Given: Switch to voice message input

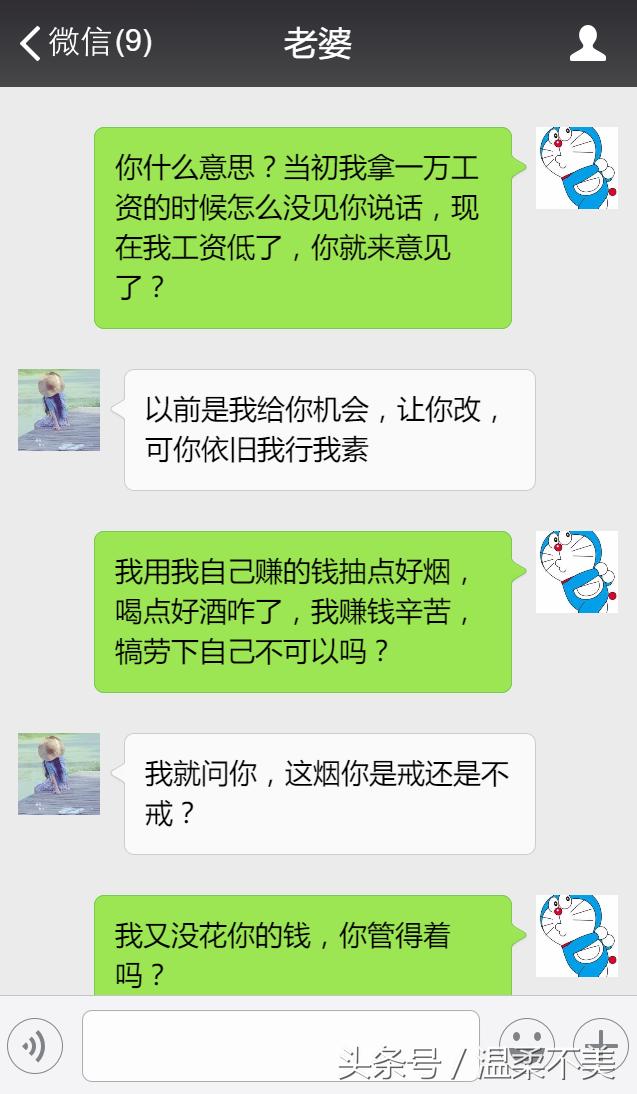Looking at the screenshot, I should click(35, 1046).
